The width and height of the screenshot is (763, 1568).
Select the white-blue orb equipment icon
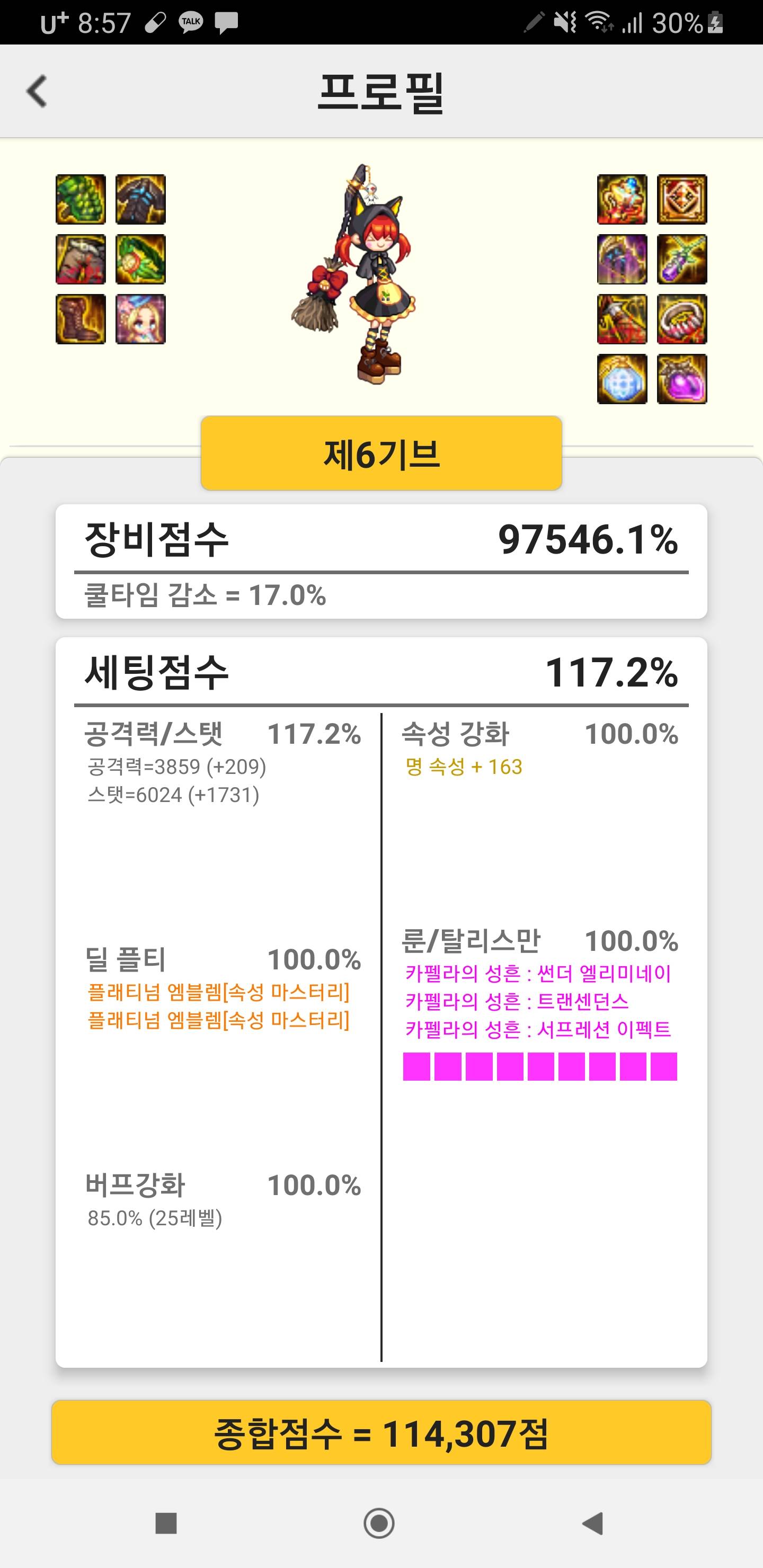point(622,379)
